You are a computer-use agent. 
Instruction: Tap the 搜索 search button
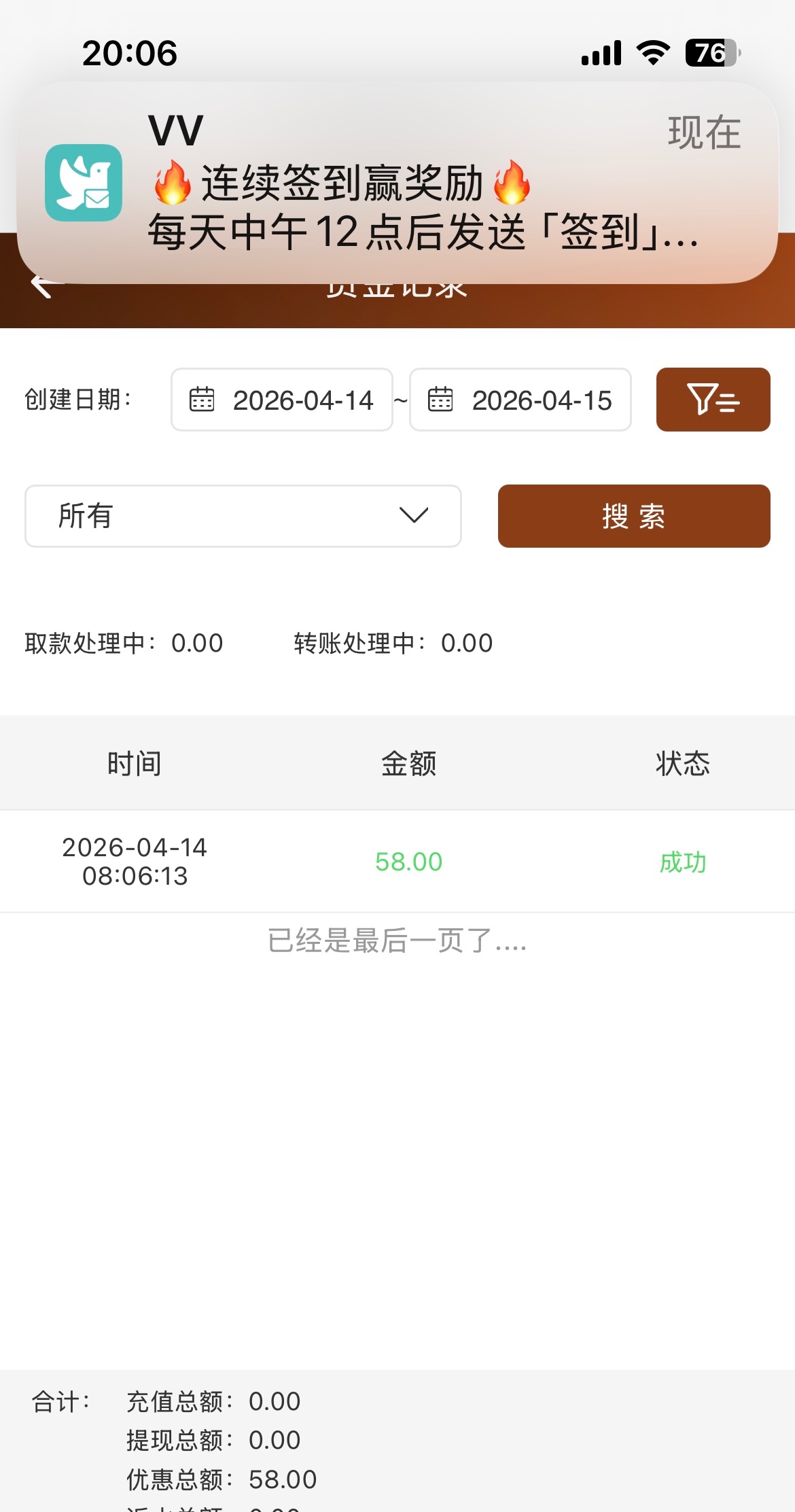pyautogui.click(x=633, y=516)
